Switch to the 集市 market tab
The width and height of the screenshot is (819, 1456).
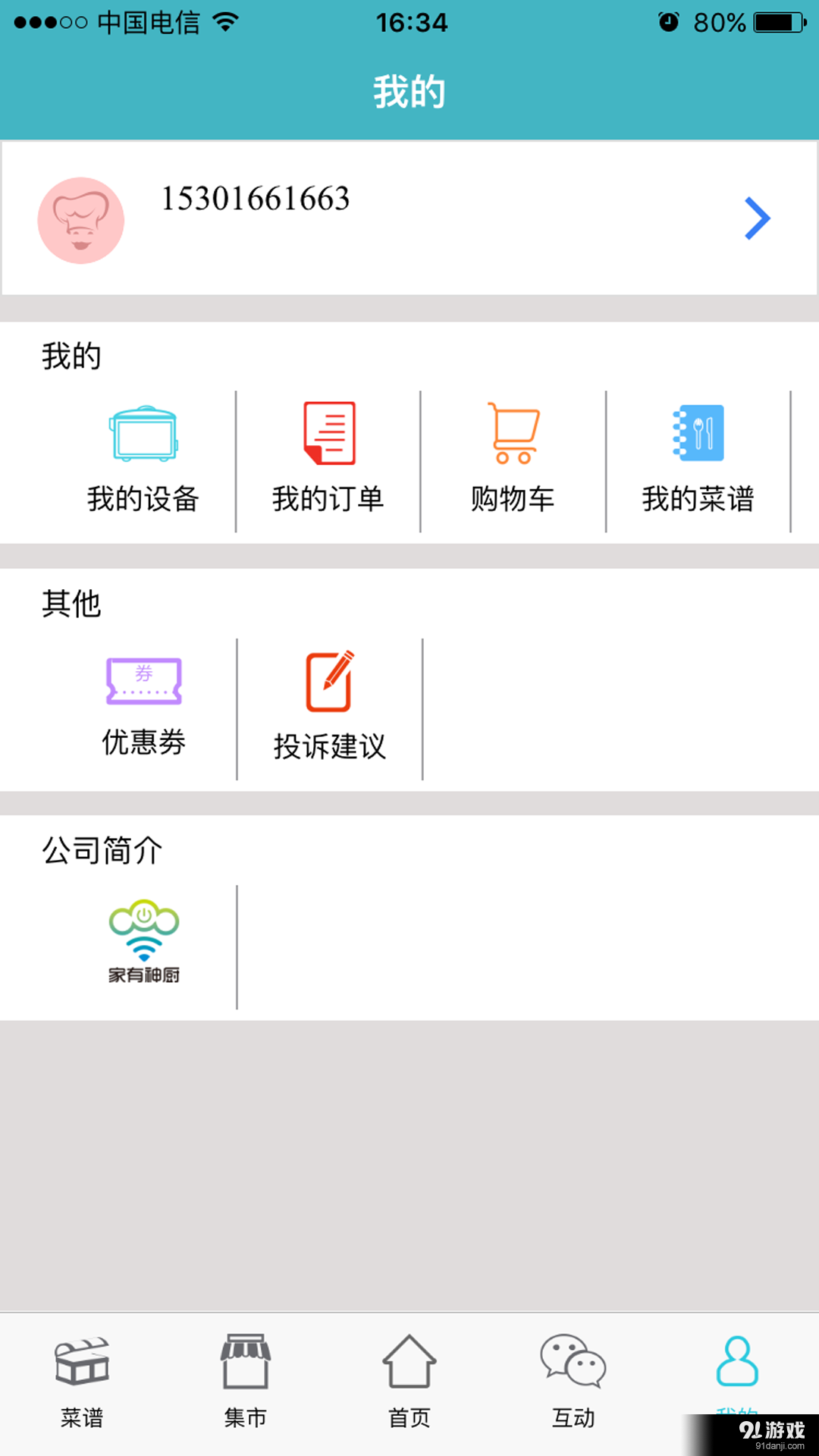click(246, 1380)
